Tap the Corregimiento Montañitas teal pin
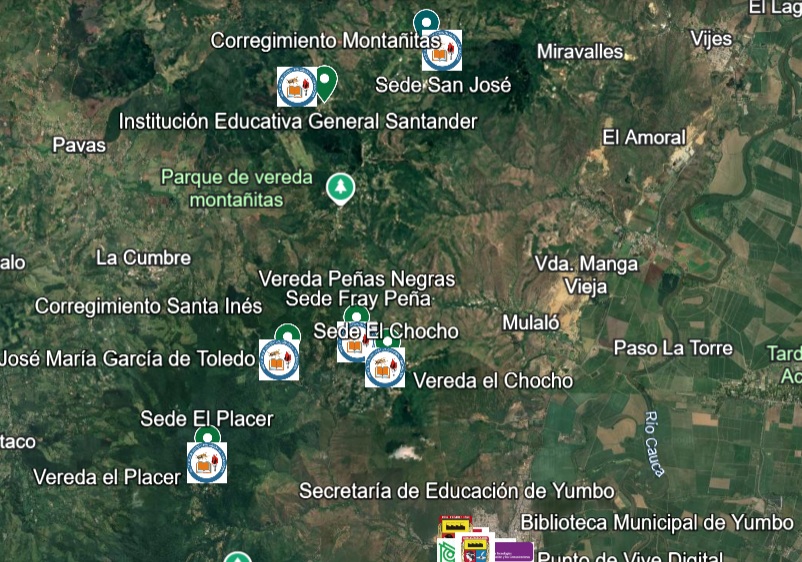Viewport: 802px width, 562px height. point(427,23)
